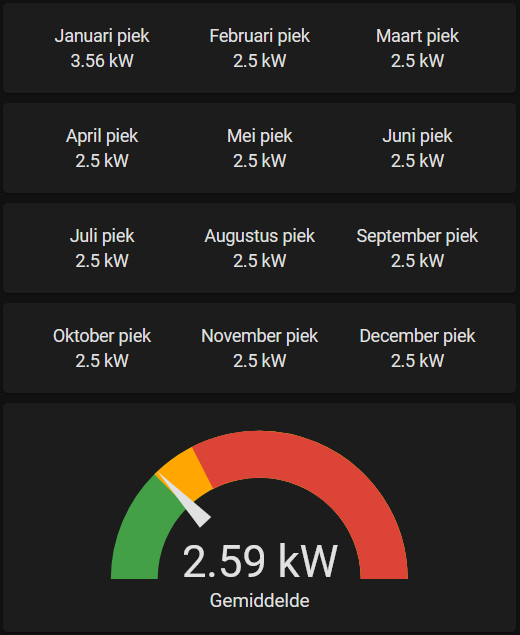
Task: Tap the December piek entity
Action: [x=417, y=348]
